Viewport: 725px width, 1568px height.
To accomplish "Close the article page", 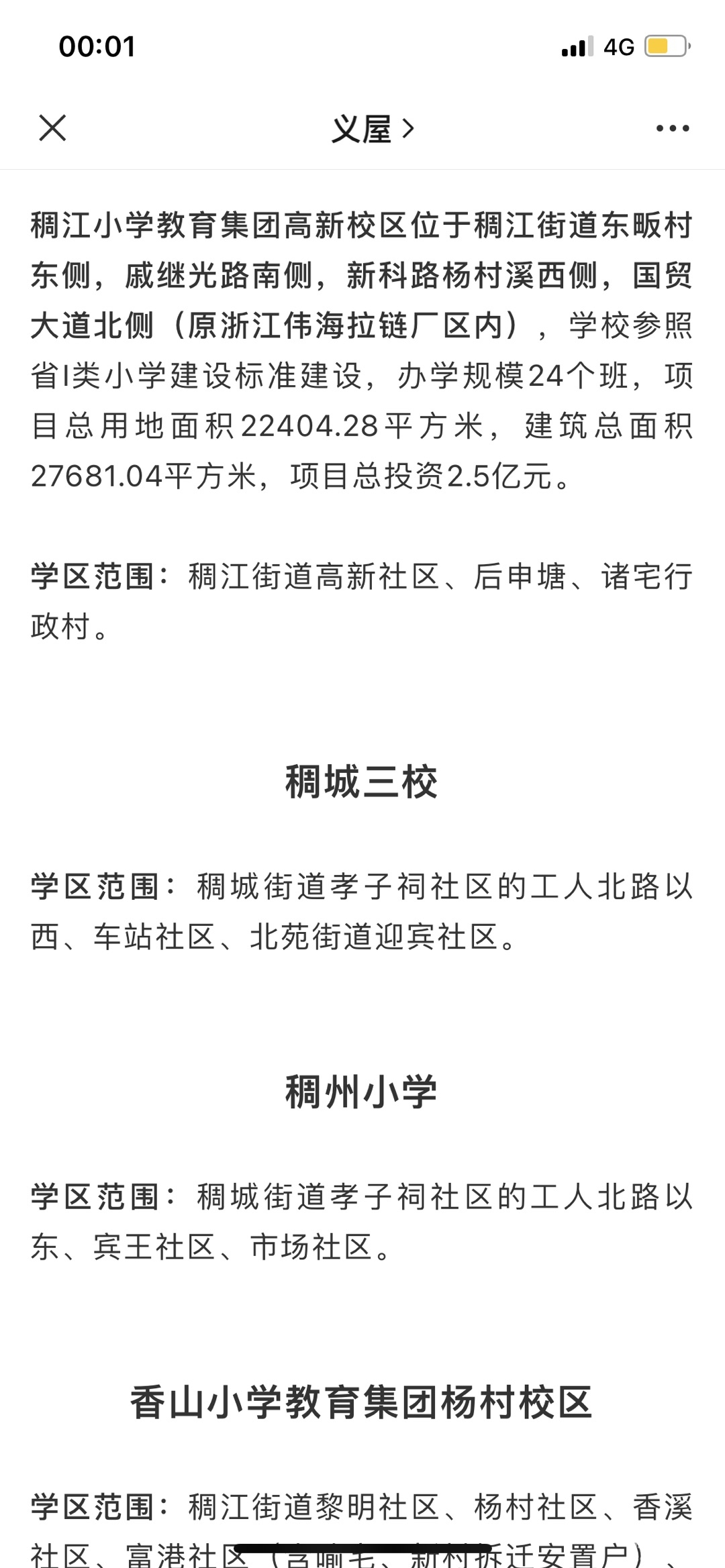I will [52, 127].
